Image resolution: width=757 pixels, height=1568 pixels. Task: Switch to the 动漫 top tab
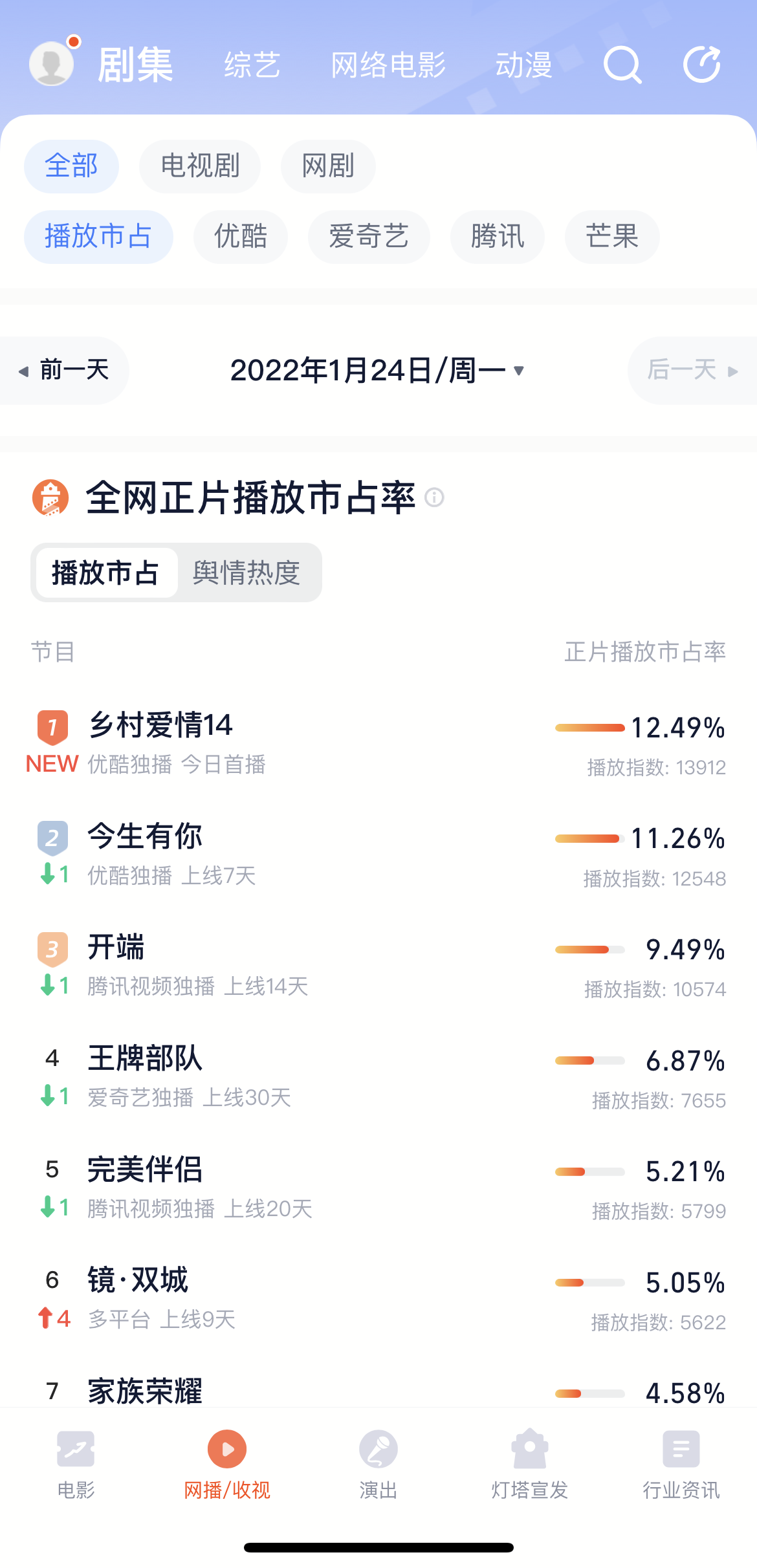point(524,65)
